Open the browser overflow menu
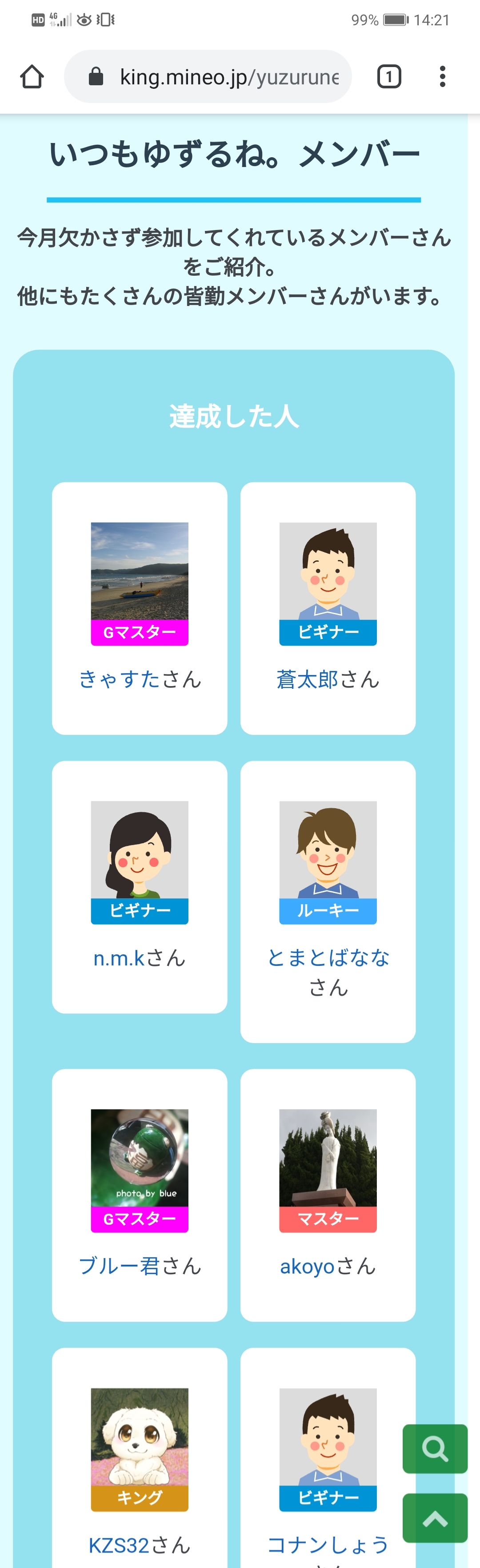This screenshot has height=1568, width=480. click(443, 77)
